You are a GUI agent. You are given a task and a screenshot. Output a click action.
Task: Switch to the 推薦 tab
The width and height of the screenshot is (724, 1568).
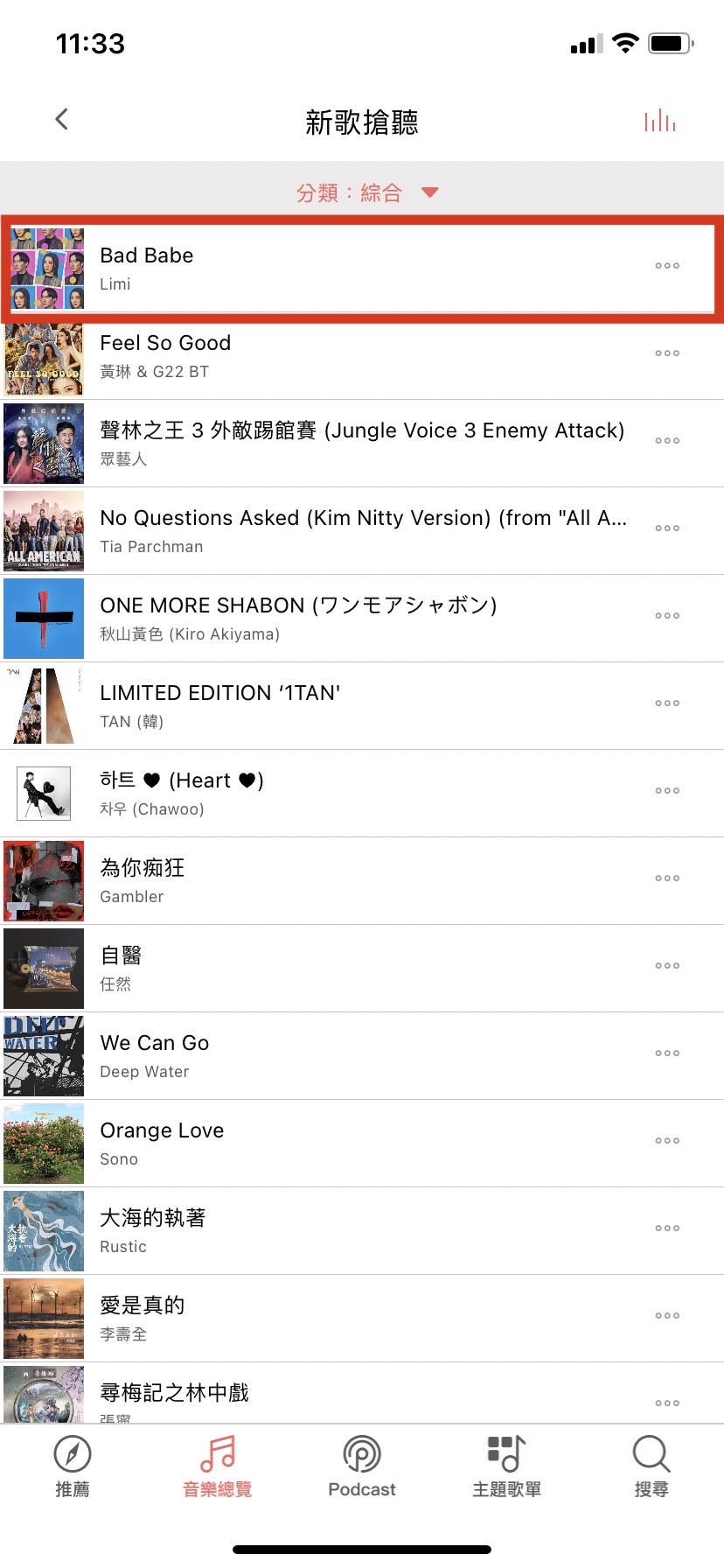[73, 1466]
